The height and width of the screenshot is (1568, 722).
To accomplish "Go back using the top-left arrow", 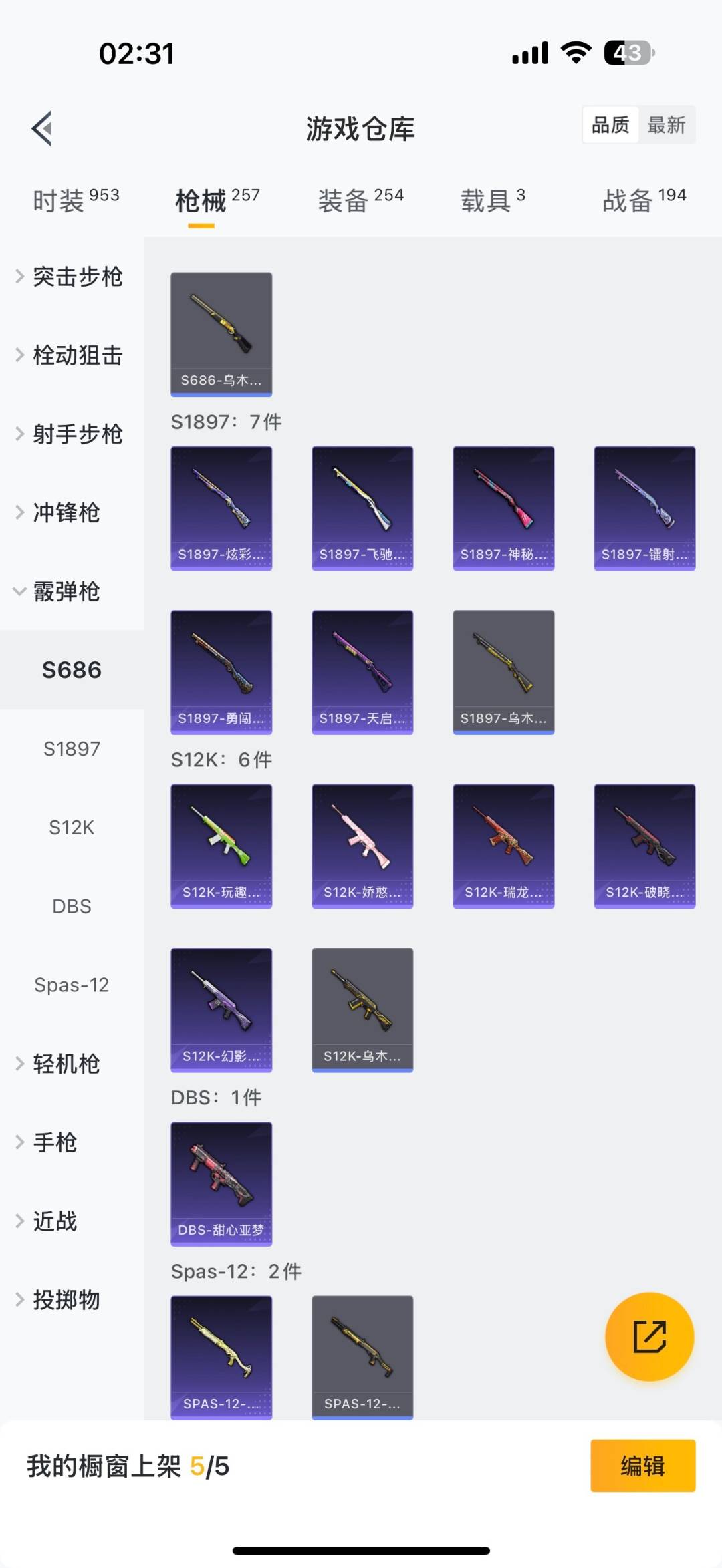I will click(42, 128).
